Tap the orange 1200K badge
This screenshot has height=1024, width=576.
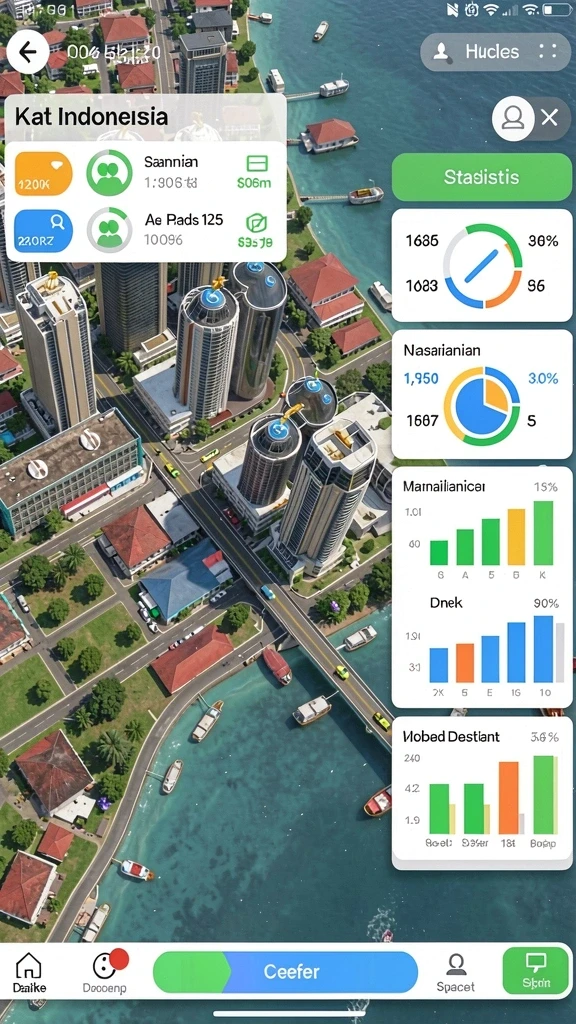[43, 174]
